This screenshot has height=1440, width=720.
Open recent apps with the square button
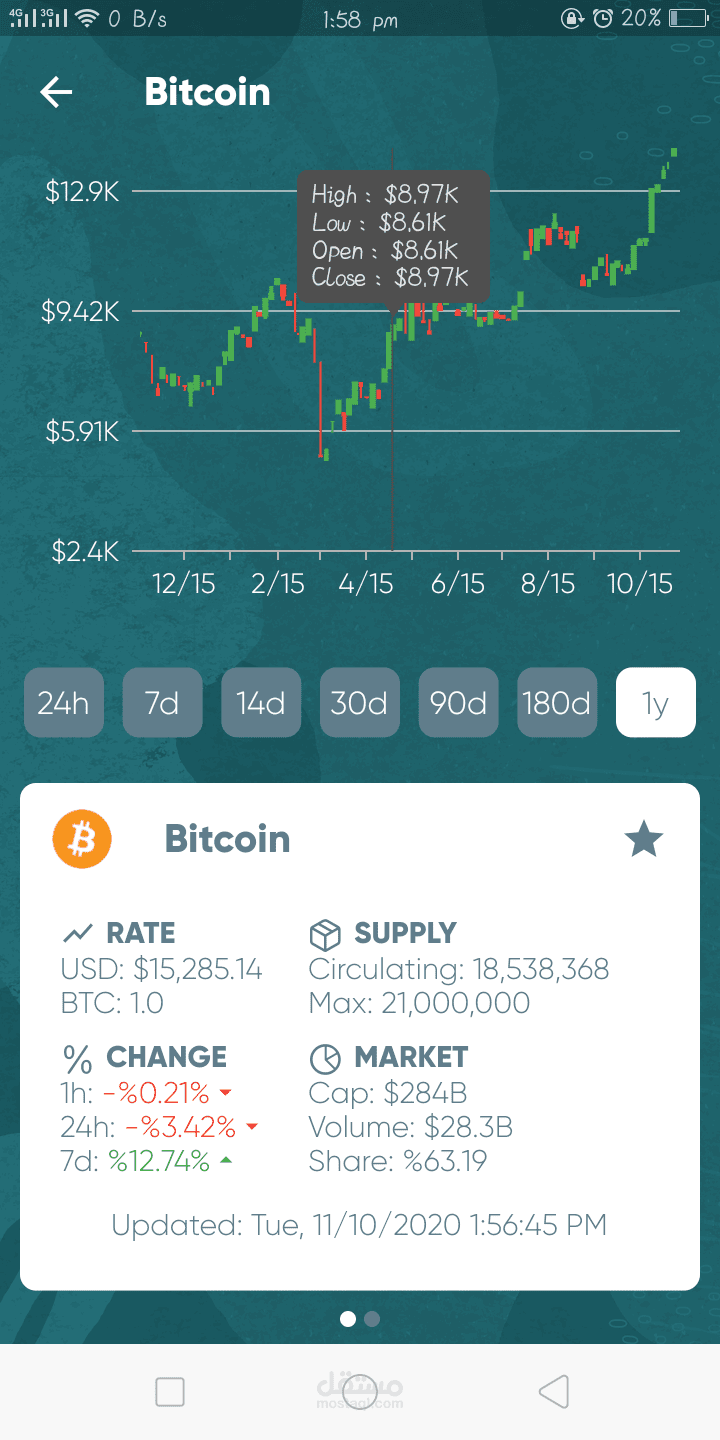170,1391
